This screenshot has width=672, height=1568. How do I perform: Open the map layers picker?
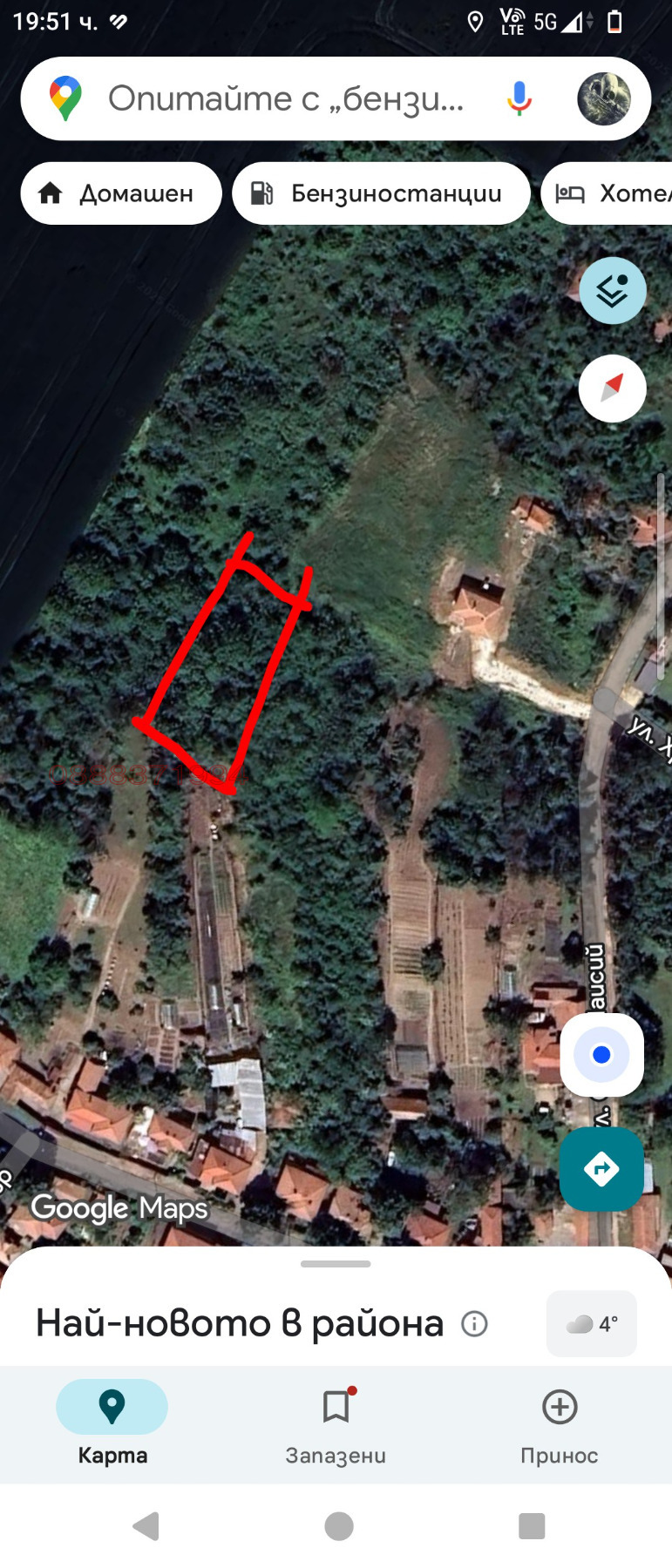[613, 291]
